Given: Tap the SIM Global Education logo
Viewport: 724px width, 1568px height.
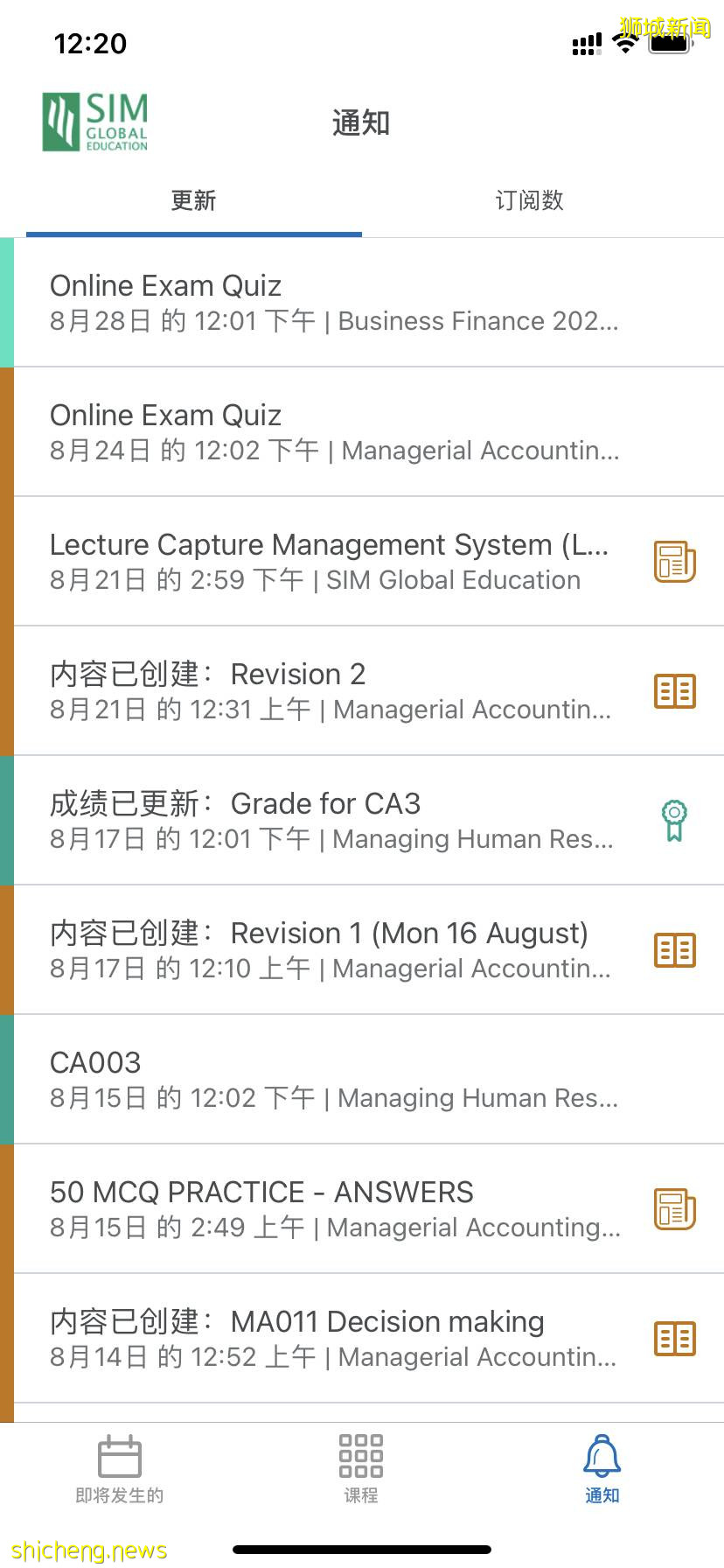Looking at the screenshot, I should point(94,120).
